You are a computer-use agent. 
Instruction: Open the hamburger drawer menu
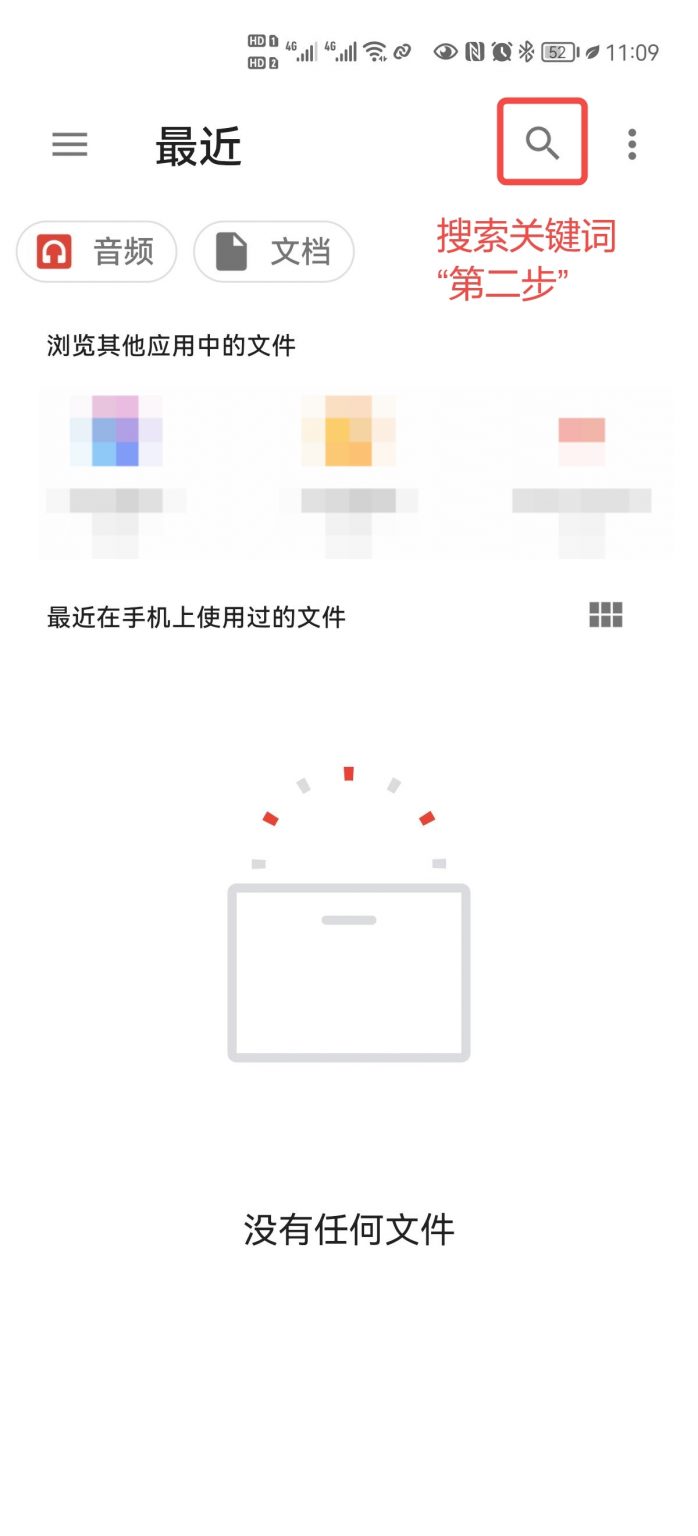70,145
